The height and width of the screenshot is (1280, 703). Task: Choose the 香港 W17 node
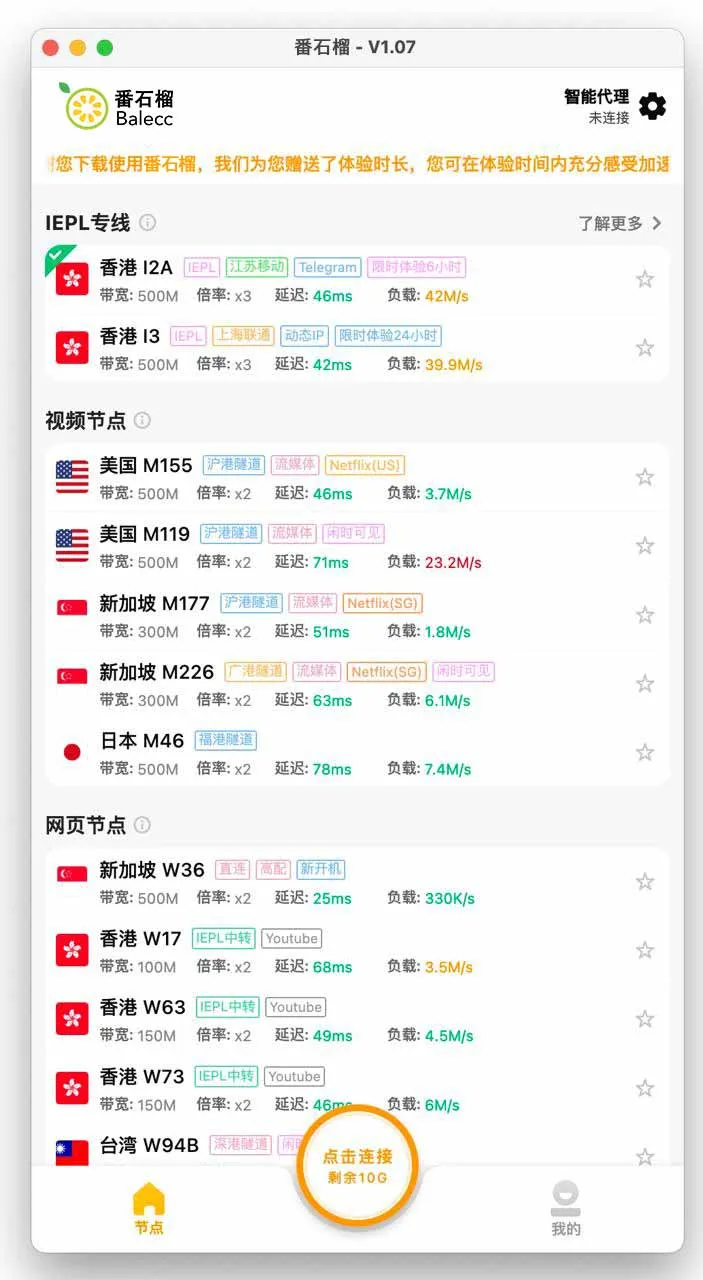(x=141, y=939)
